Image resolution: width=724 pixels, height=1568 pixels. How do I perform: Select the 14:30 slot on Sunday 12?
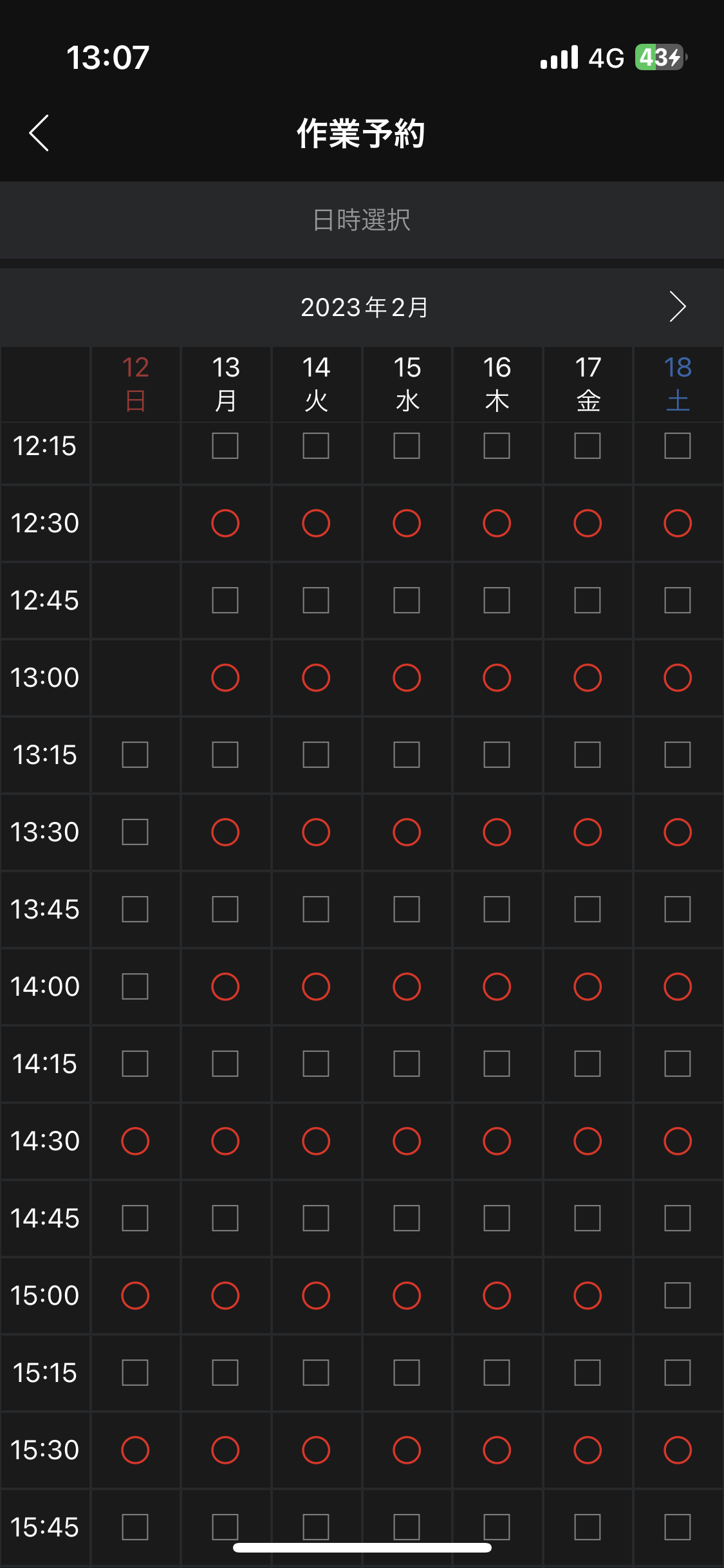point(135,1141)
